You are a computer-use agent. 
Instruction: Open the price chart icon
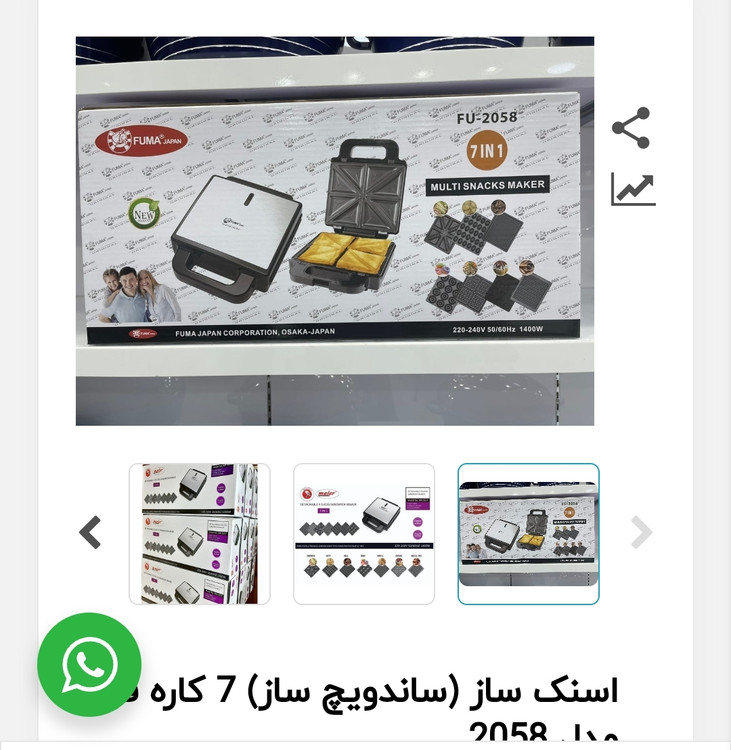click(633, 189)
